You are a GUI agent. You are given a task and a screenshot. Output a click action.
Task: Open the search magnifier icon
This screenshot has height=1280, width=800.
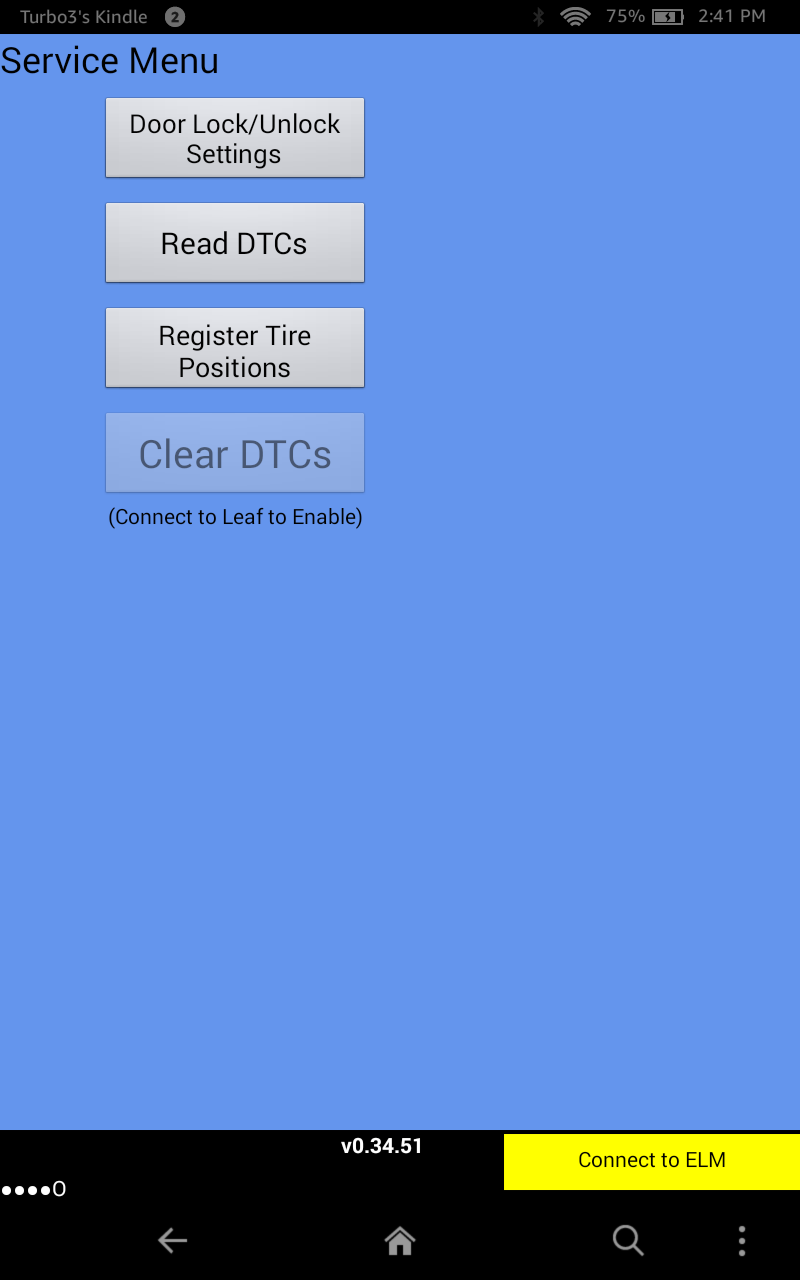tap(628, 1241)
